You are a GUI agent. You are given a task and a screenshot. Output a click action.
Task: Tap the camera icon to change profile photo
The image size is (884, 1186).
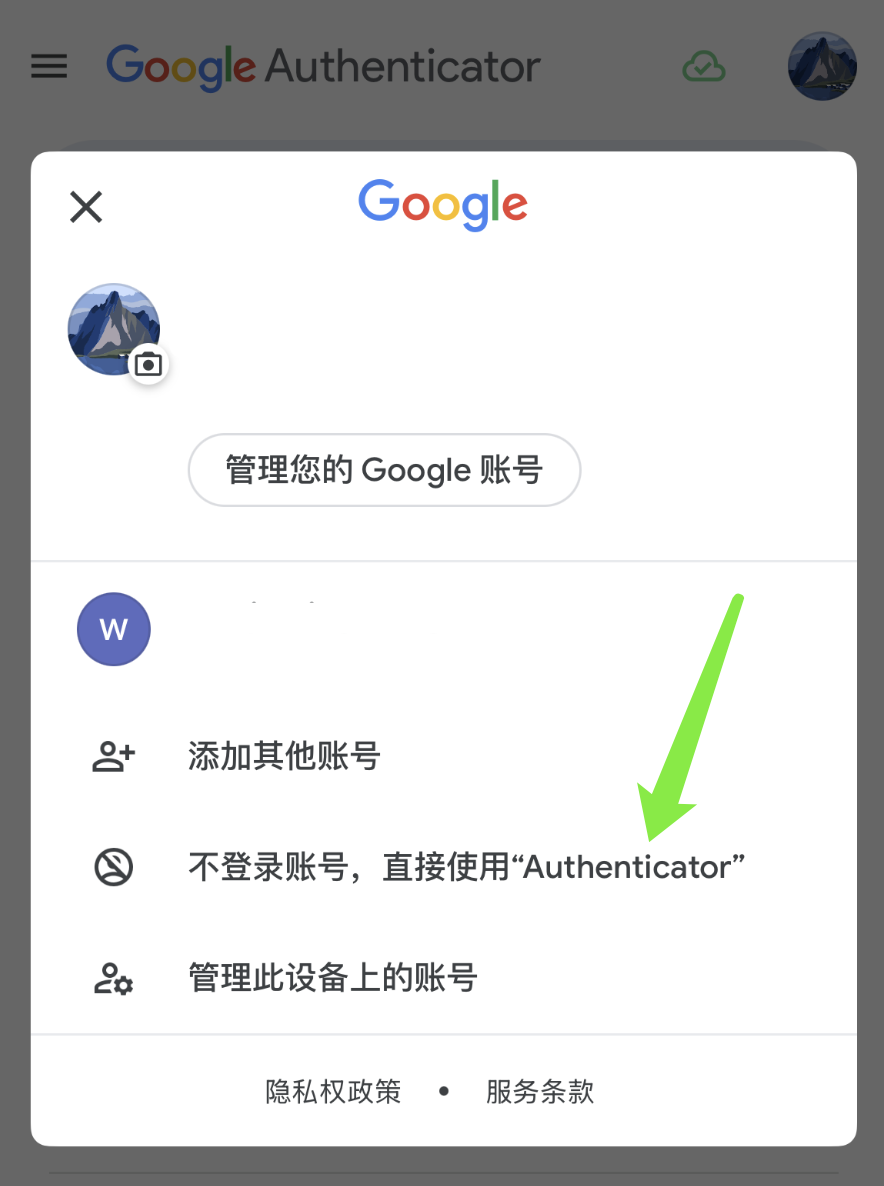(x=147, y=364)
